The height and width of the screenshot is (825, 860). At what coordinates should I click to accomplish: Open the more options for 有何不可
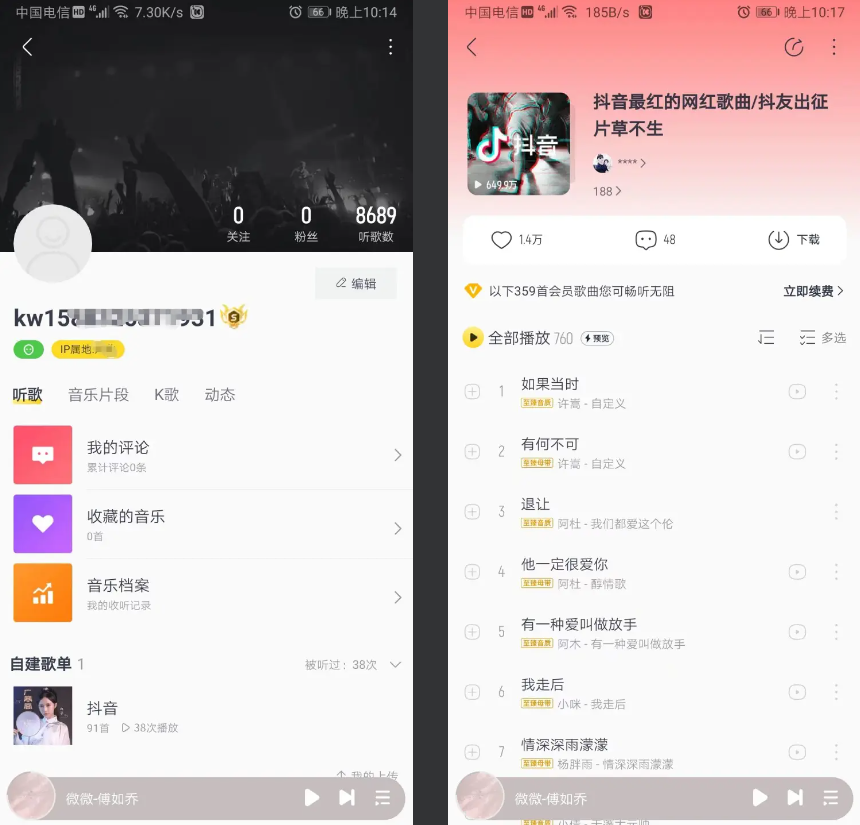836,452
